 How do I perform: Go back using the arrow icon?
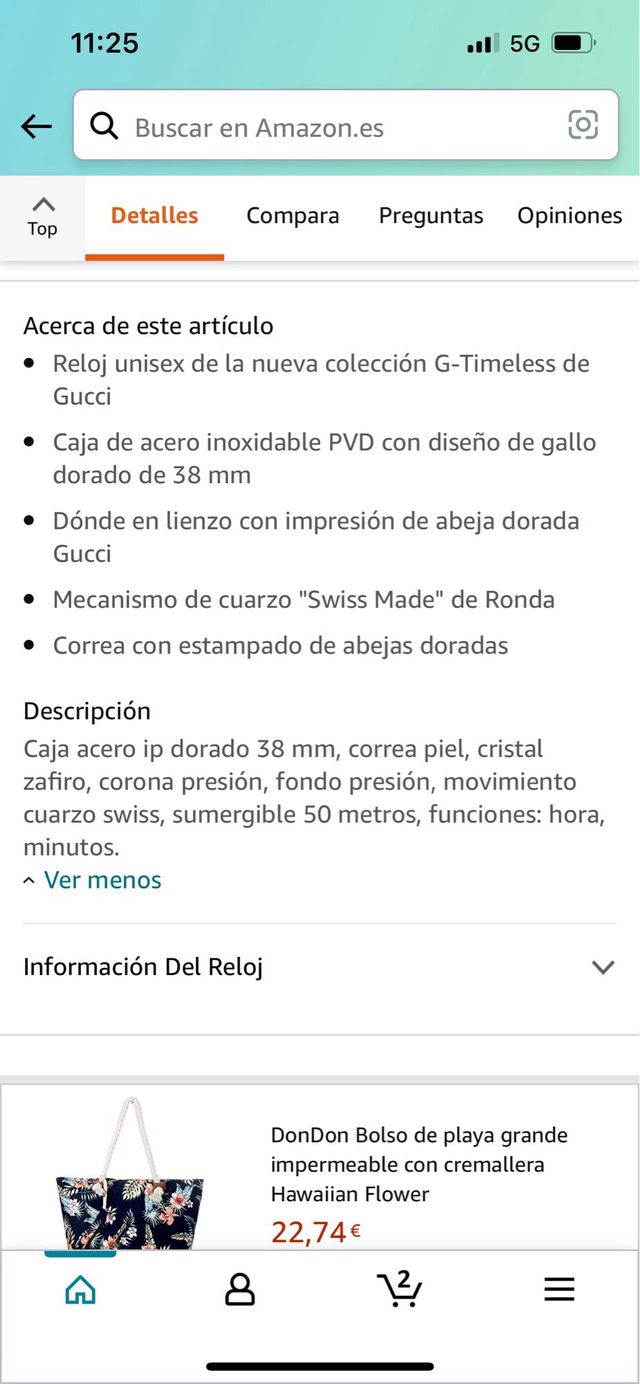click(x=36, y=126)
